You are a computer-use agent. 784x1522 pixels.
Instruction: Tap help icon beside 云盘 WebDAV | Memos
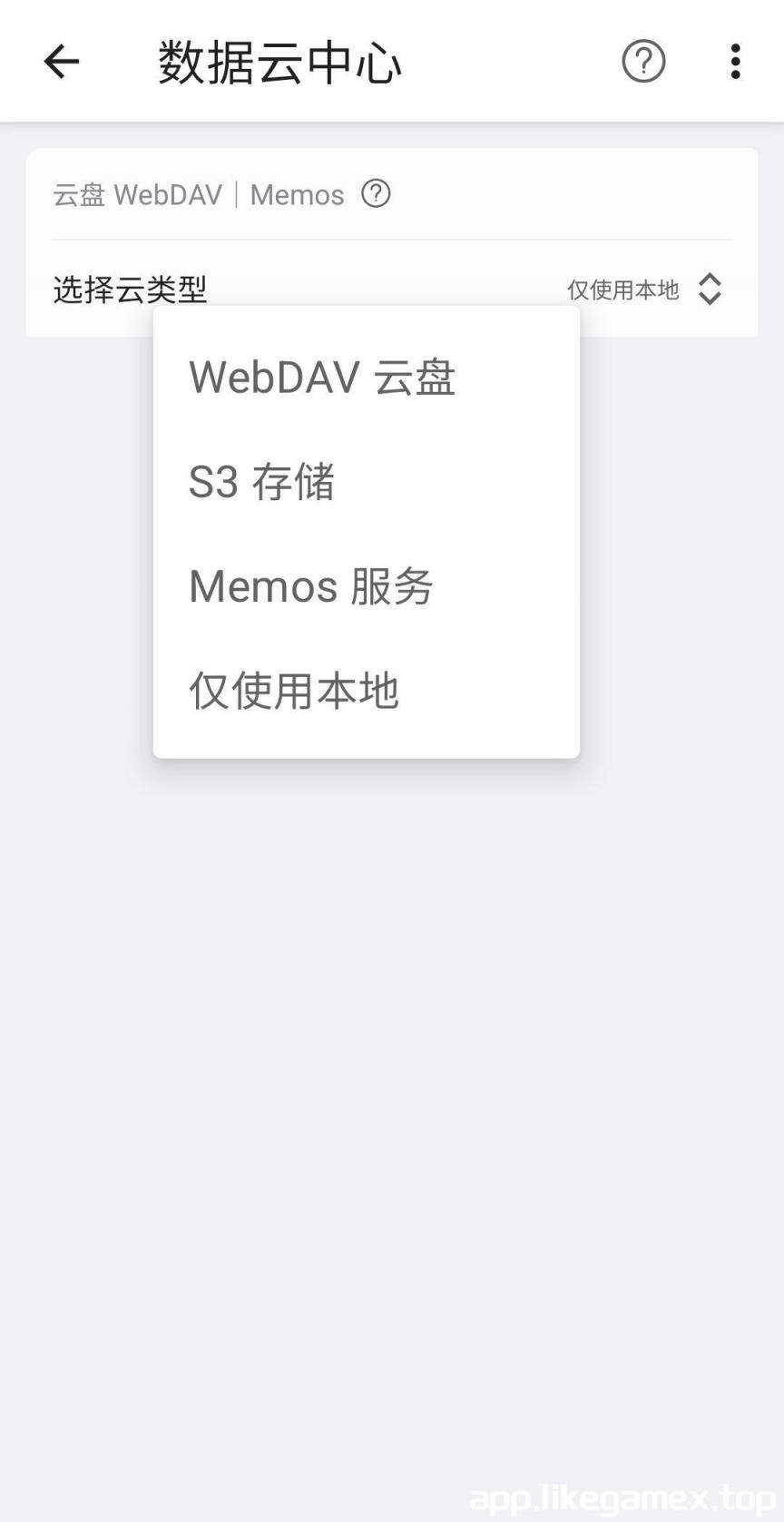[x=376, y=193]
